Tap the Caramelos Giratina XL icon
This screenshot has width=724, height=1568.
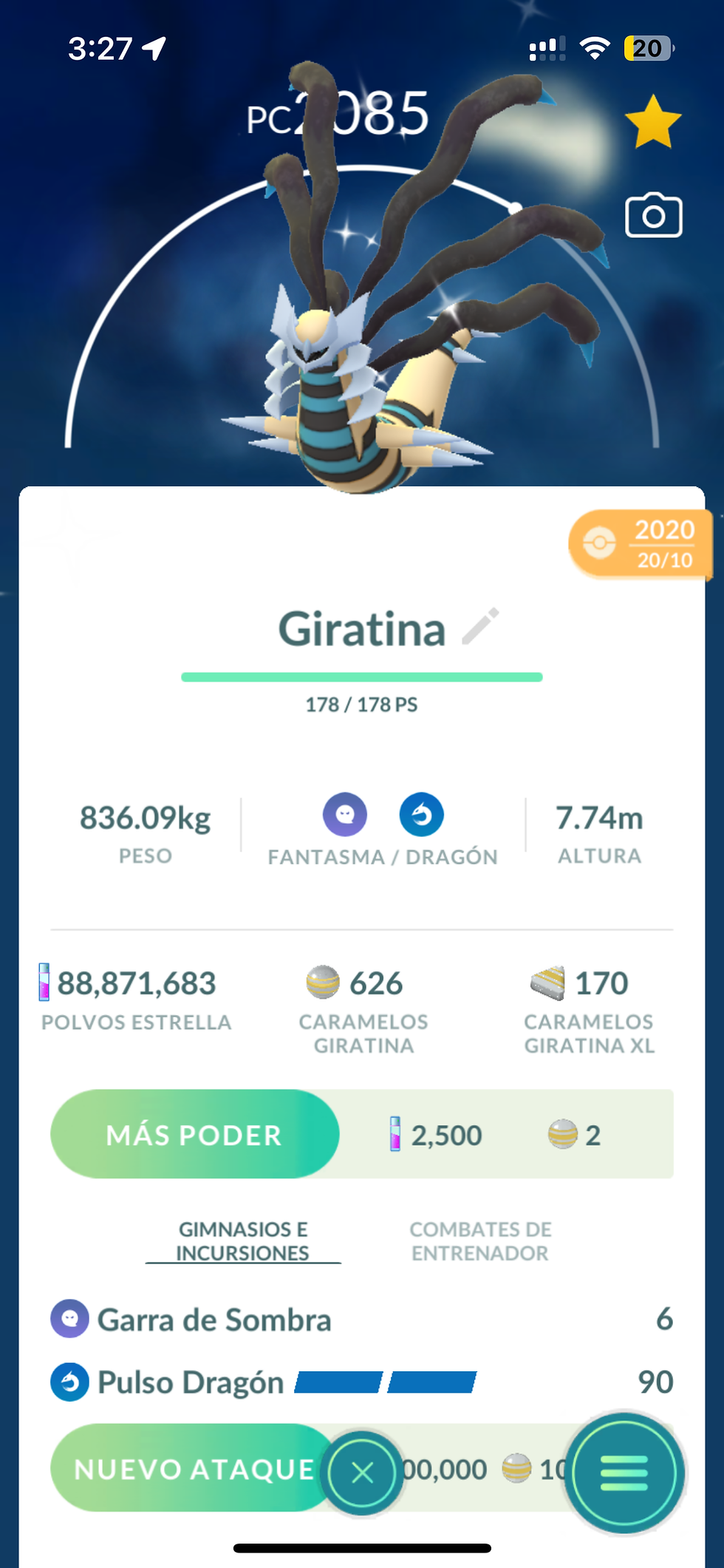[x=547, y=983]
